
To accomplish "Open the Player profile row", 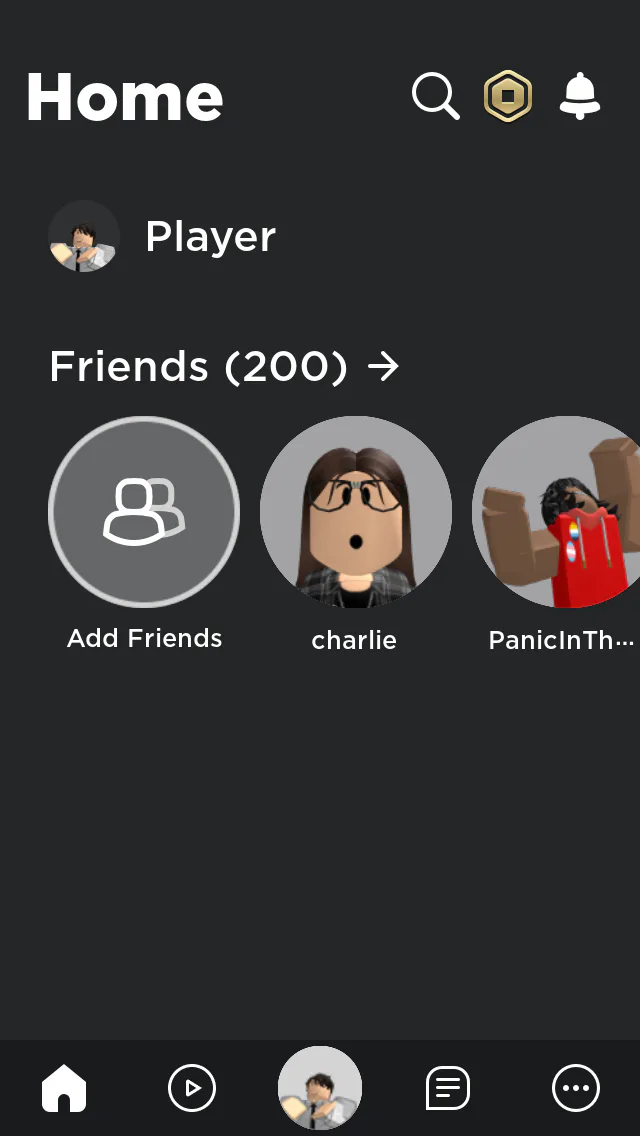I will coord(162,236).
